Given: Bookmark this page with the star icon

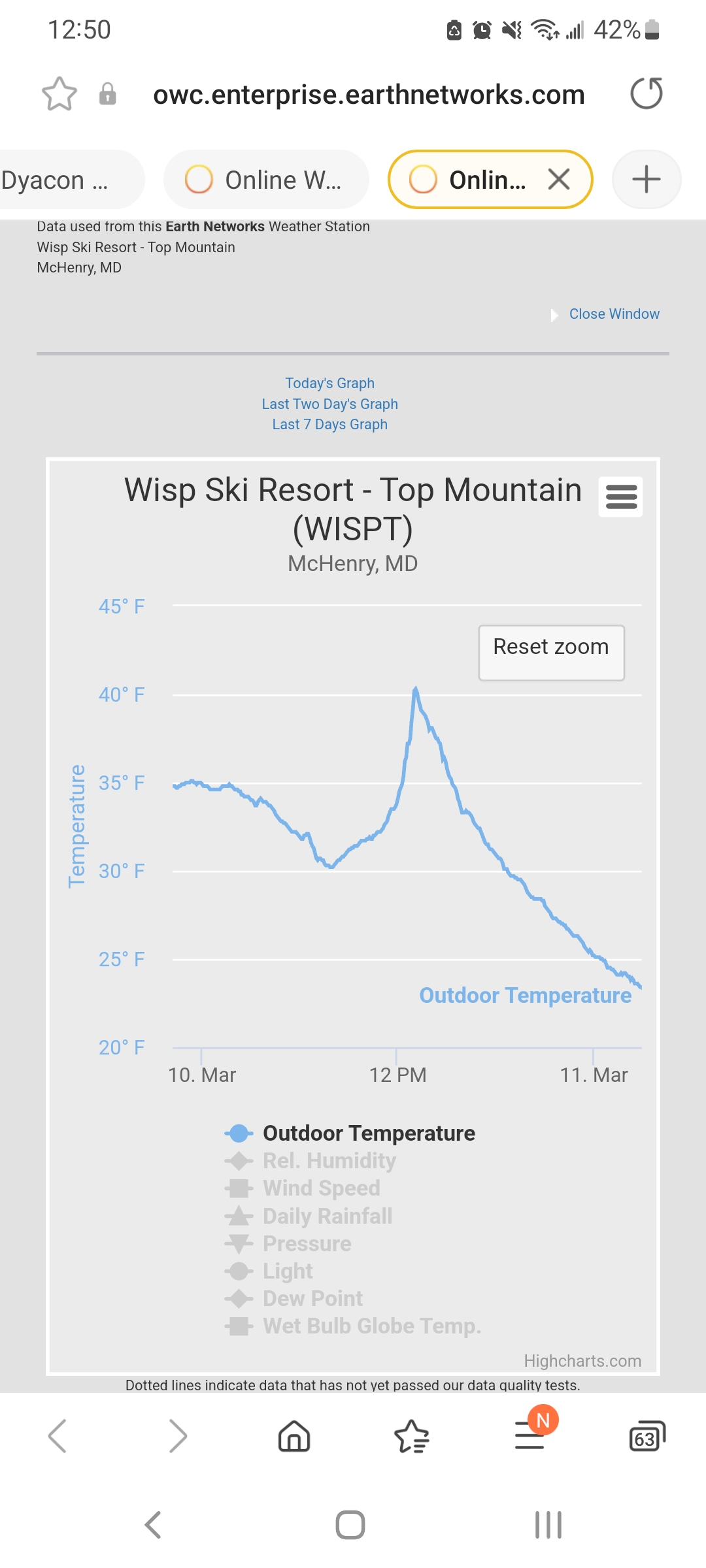Looking at the screenshot, I should click(59, 94).
